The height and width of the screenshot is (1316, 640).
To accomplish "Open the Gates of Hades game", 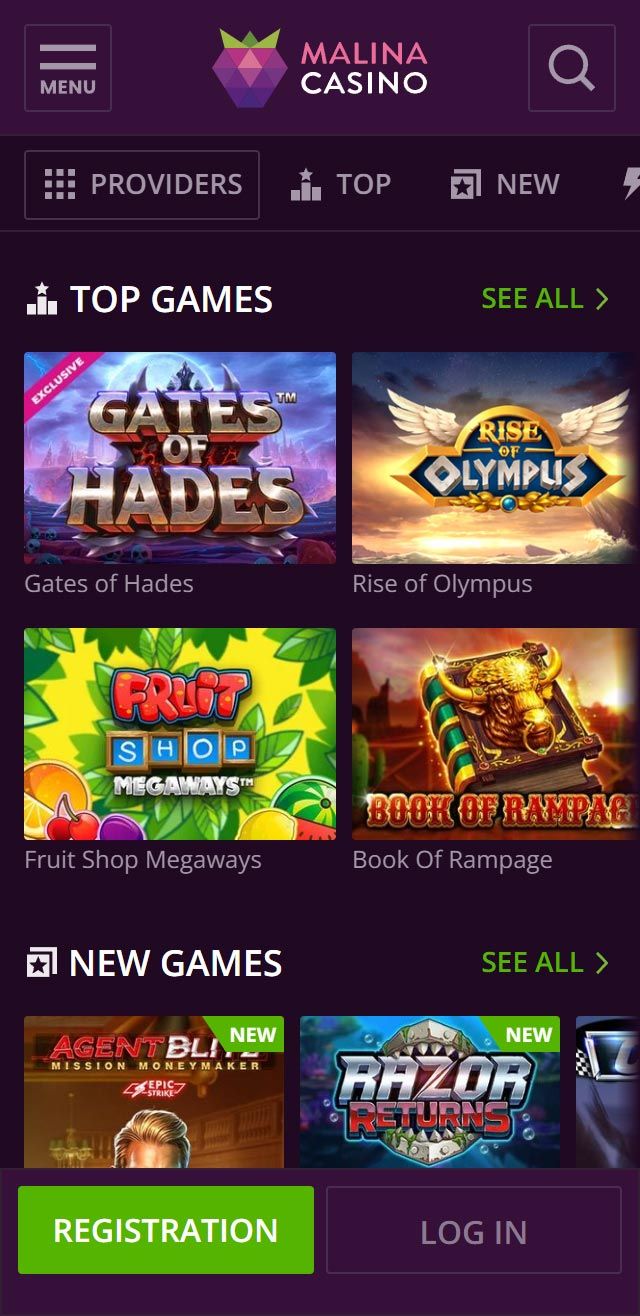I will coord(180,458).
